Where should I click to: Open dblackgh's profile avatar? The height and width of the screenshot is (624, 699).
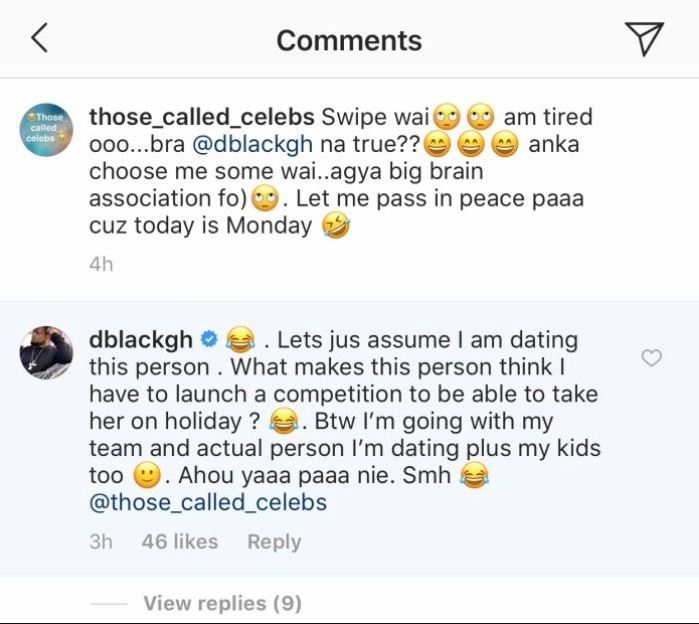[x=46, y=352]
